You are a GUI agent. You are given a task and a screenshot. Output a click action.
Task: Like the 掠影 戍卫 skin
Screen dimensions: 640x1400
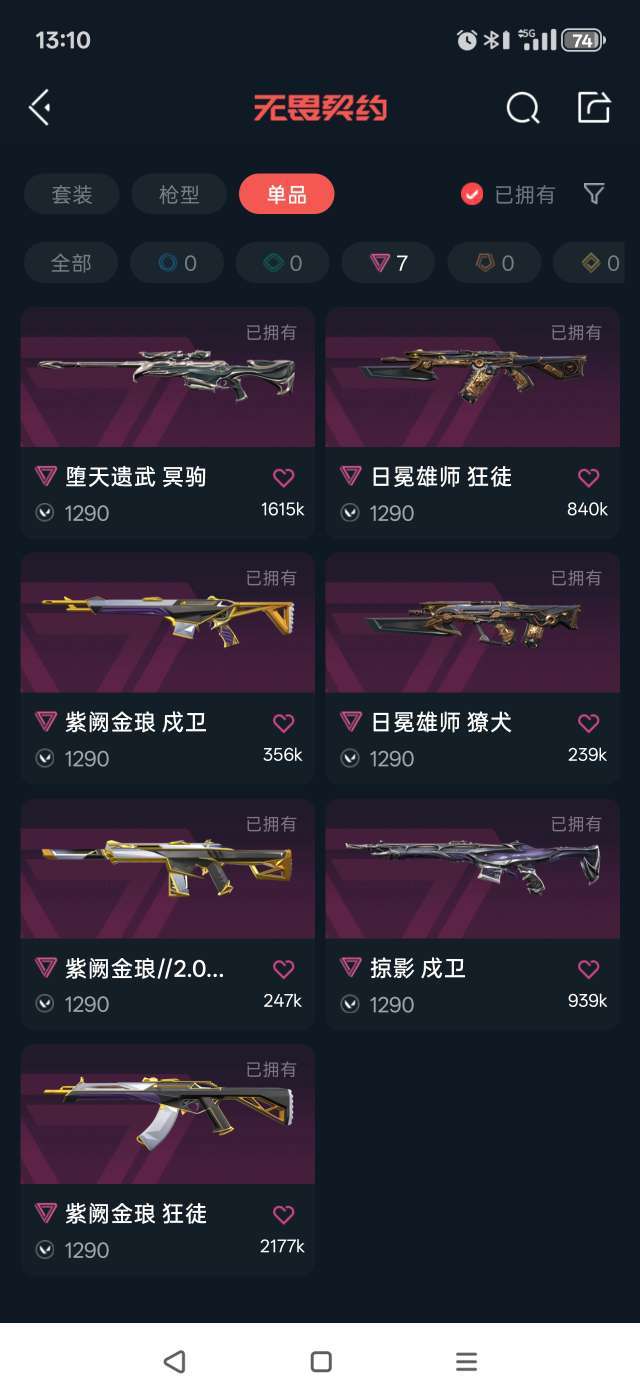[x=588, y=969]
